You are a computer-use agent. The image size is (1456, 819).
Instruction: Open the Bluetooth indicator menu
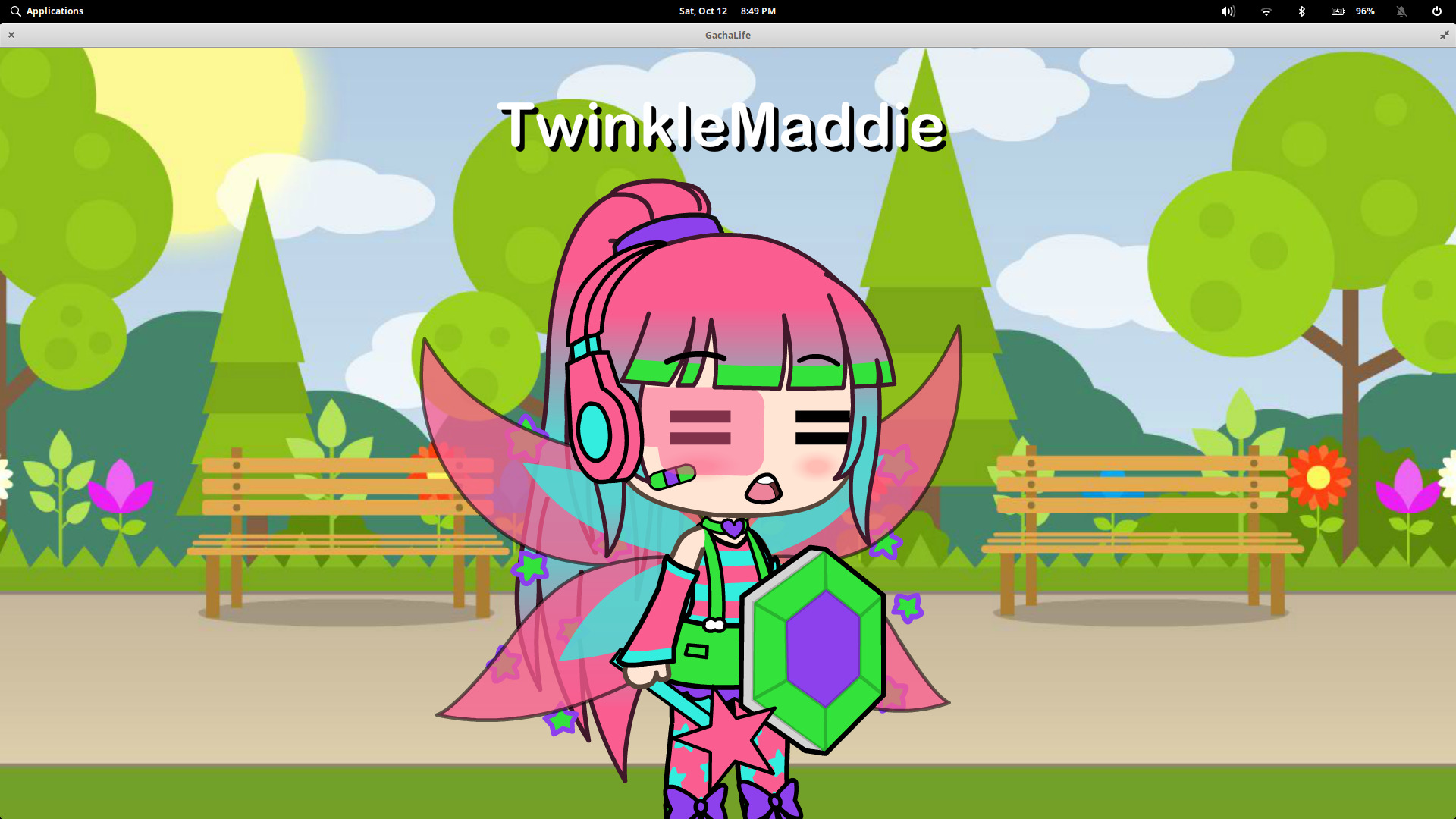[1302, 11]
